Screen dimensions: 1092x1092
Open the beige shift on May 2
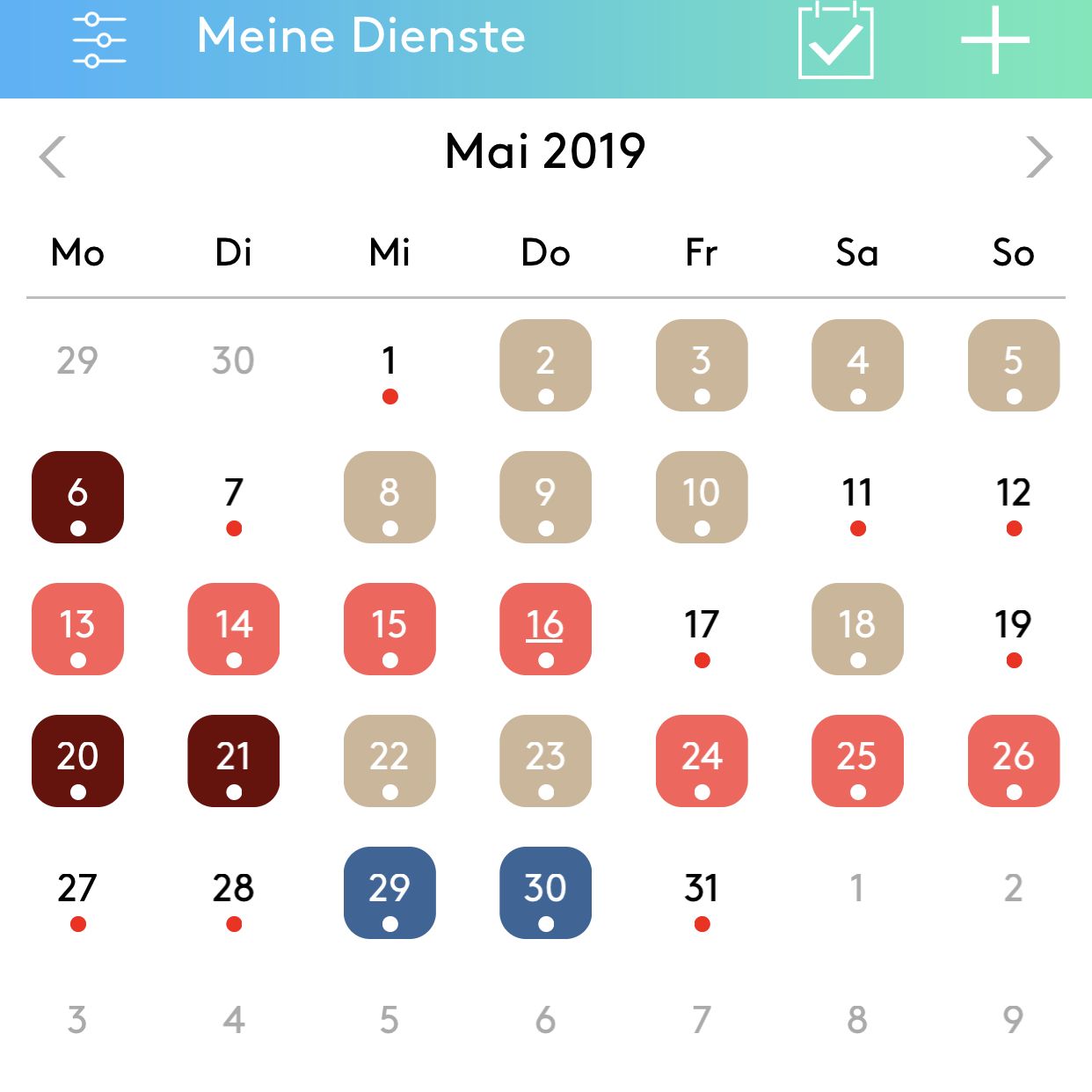545,365
